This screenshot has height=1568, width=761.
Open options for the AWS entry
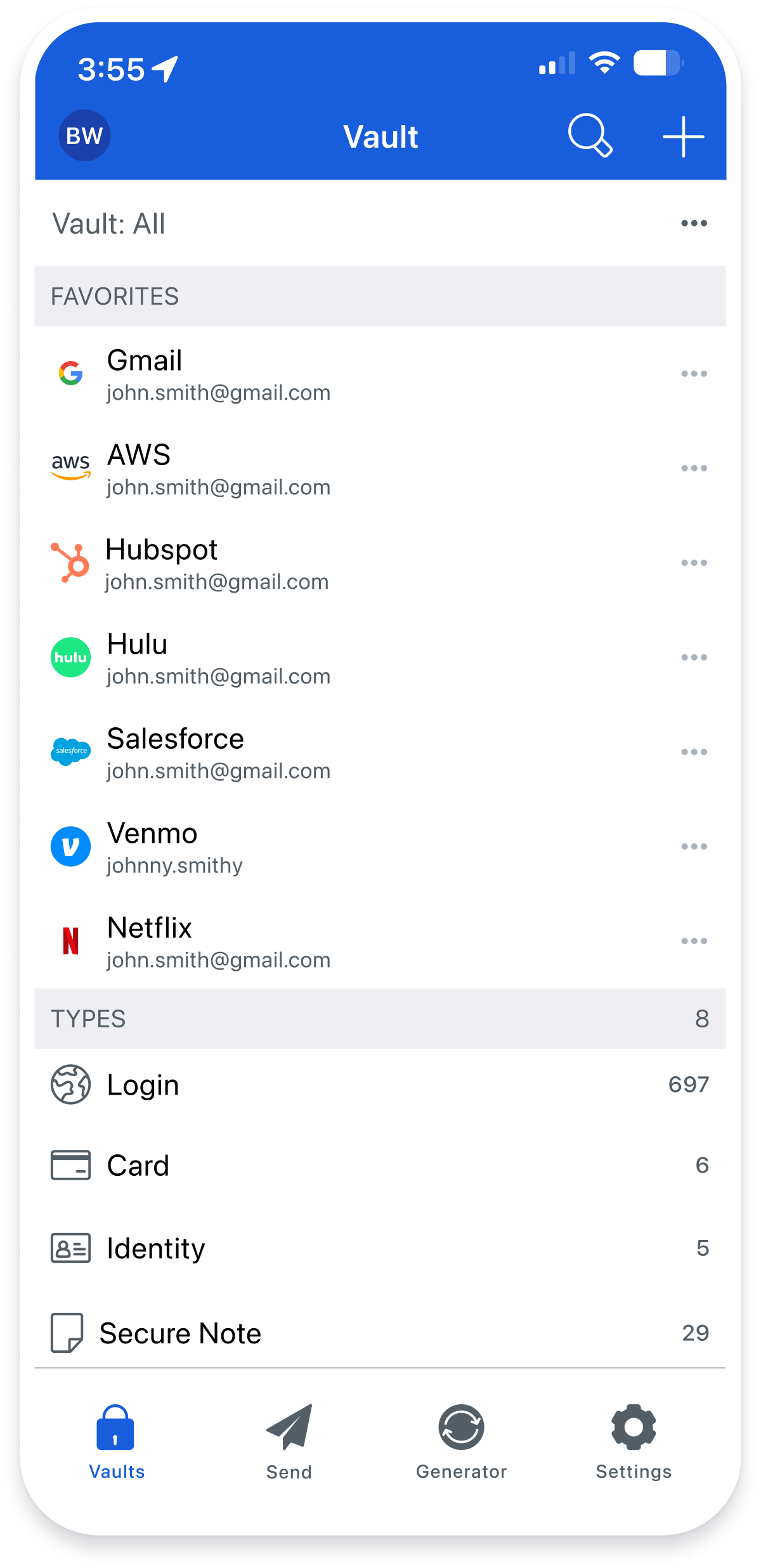coord(694,469)
